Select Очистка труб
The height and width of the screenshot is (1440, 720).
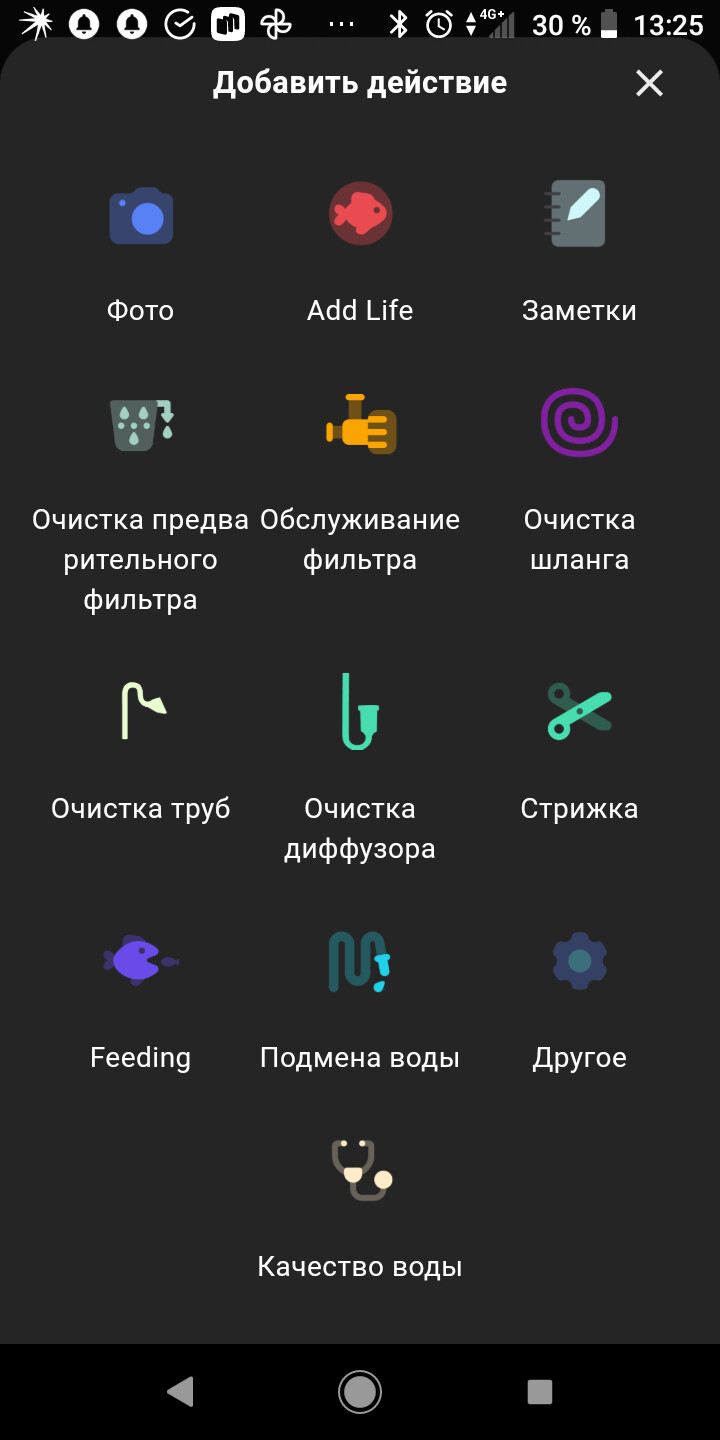141,750
